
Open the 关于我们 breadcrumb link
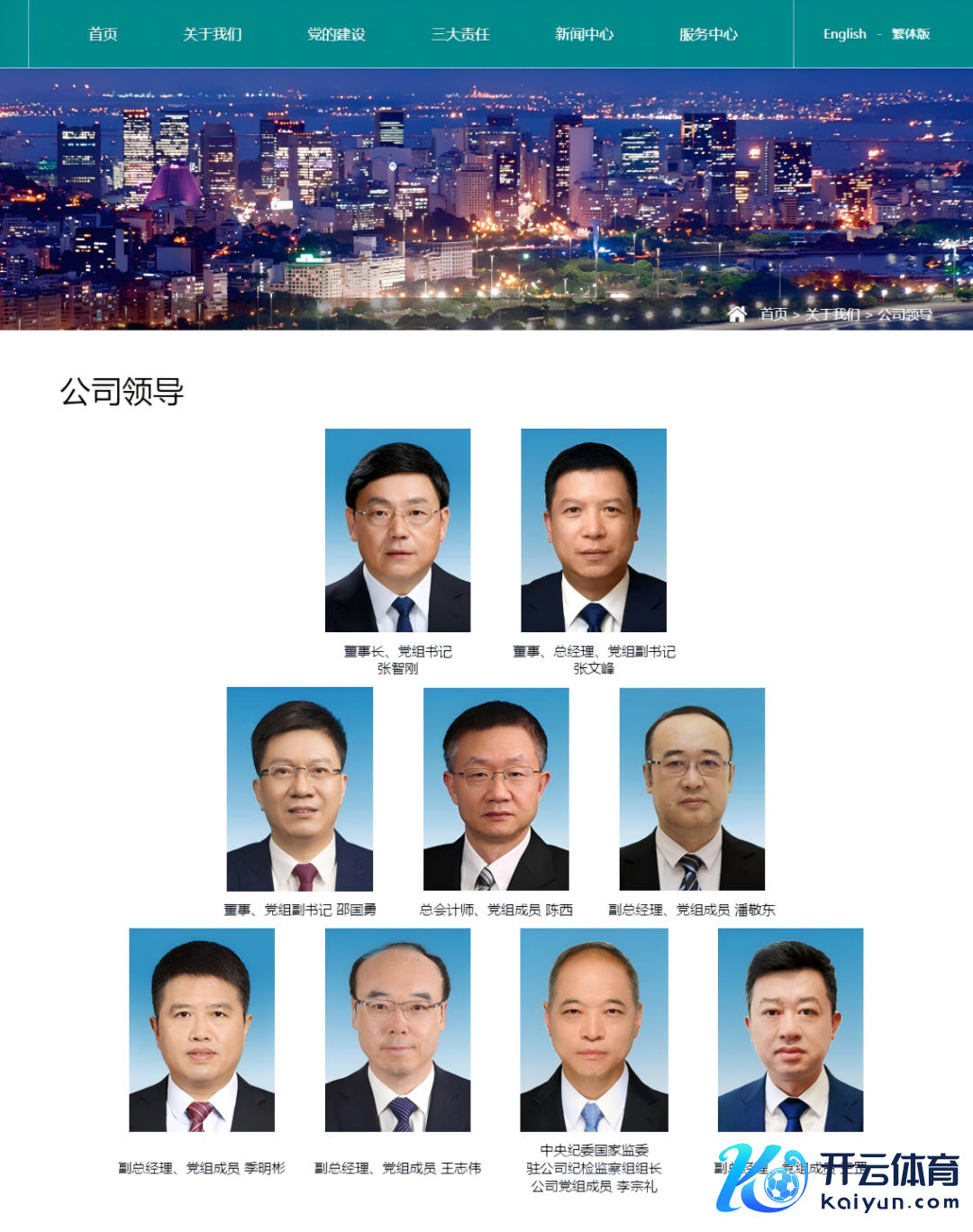(832, 314)
